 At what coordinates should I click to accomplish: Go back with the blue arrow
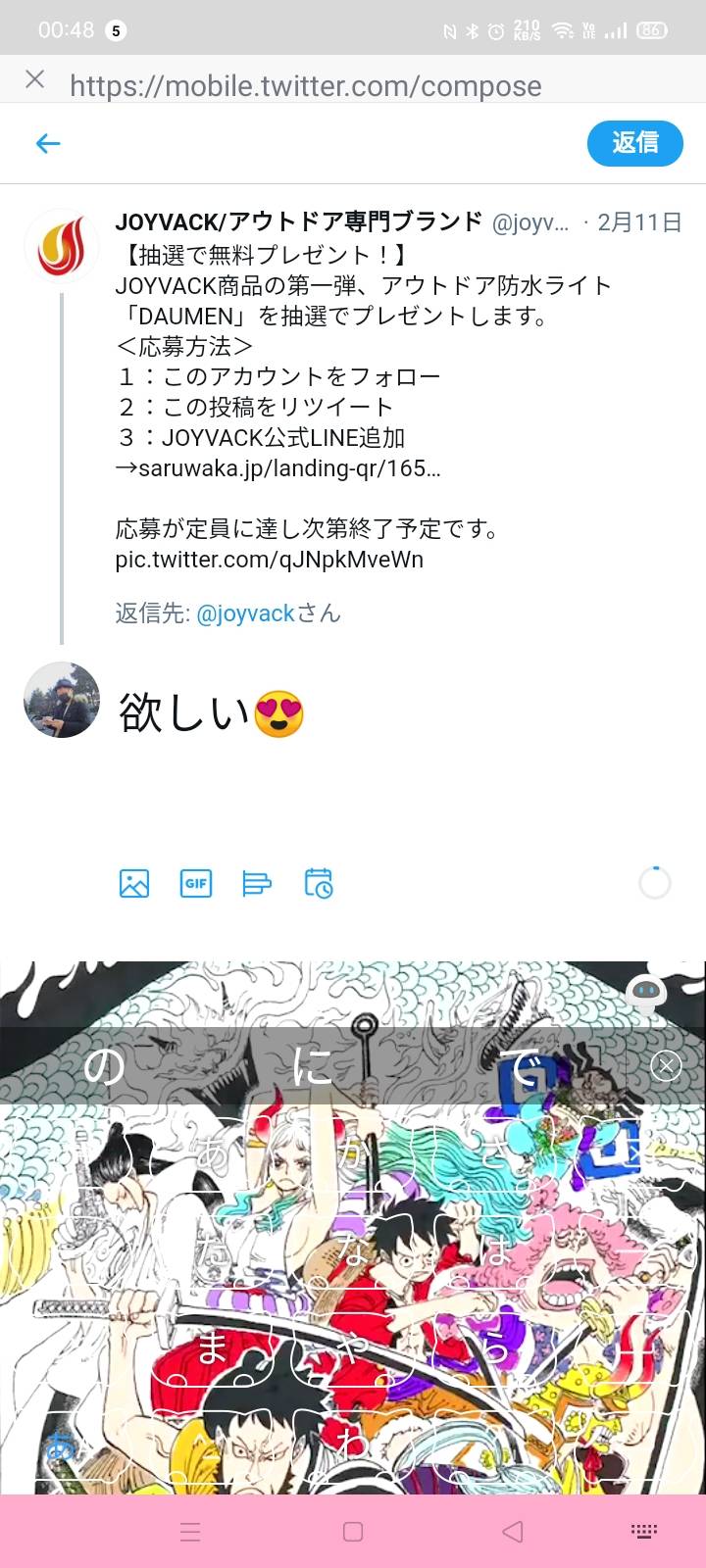pos(48,144)
